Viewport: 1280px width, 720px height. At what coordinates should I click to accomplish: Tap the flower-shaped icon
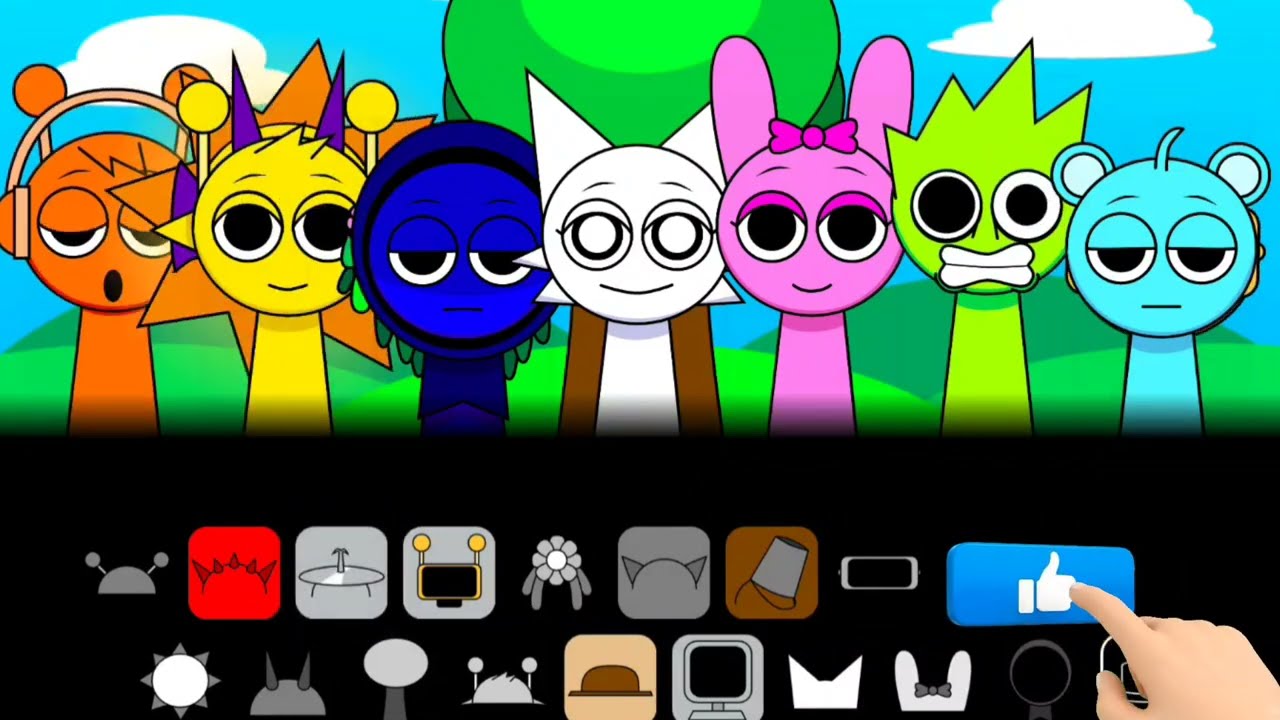tap(556, 572)
